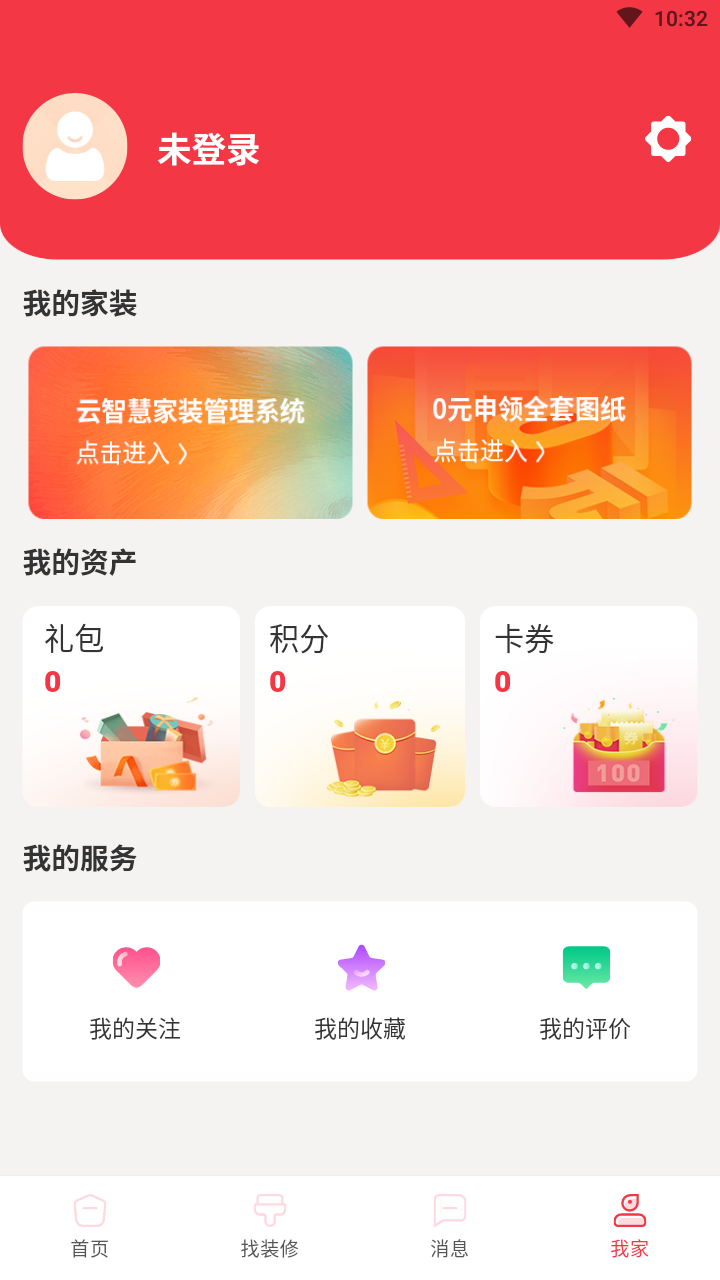The height and width of the screenshot is (1280, 720).
Task: Open 我的评价 reviews
Action: (585, 991)
